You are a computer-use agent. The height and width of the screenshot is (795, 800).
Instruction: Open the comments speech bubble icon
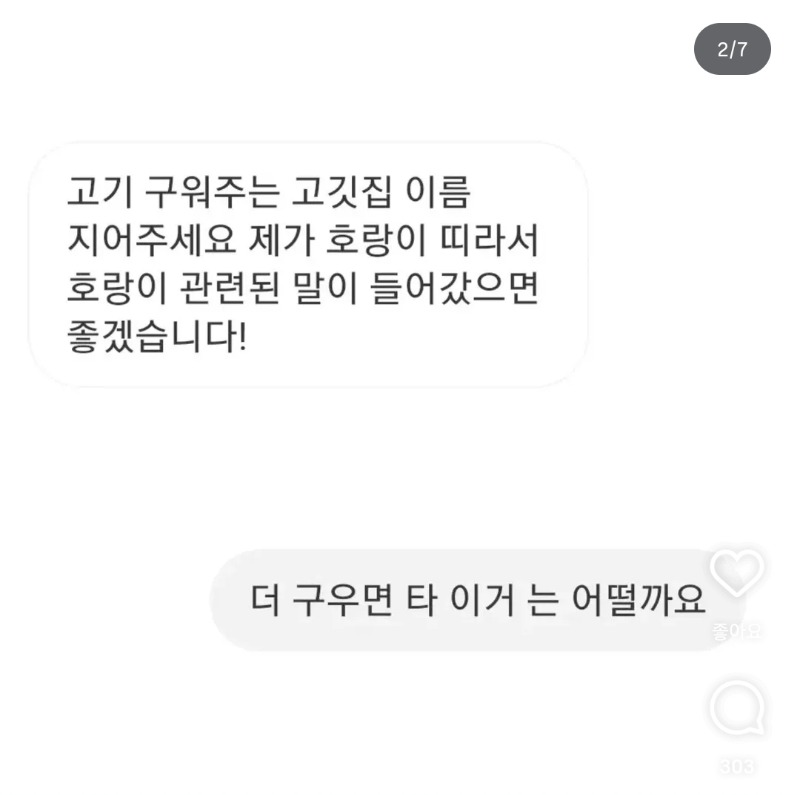click(737, 708)
